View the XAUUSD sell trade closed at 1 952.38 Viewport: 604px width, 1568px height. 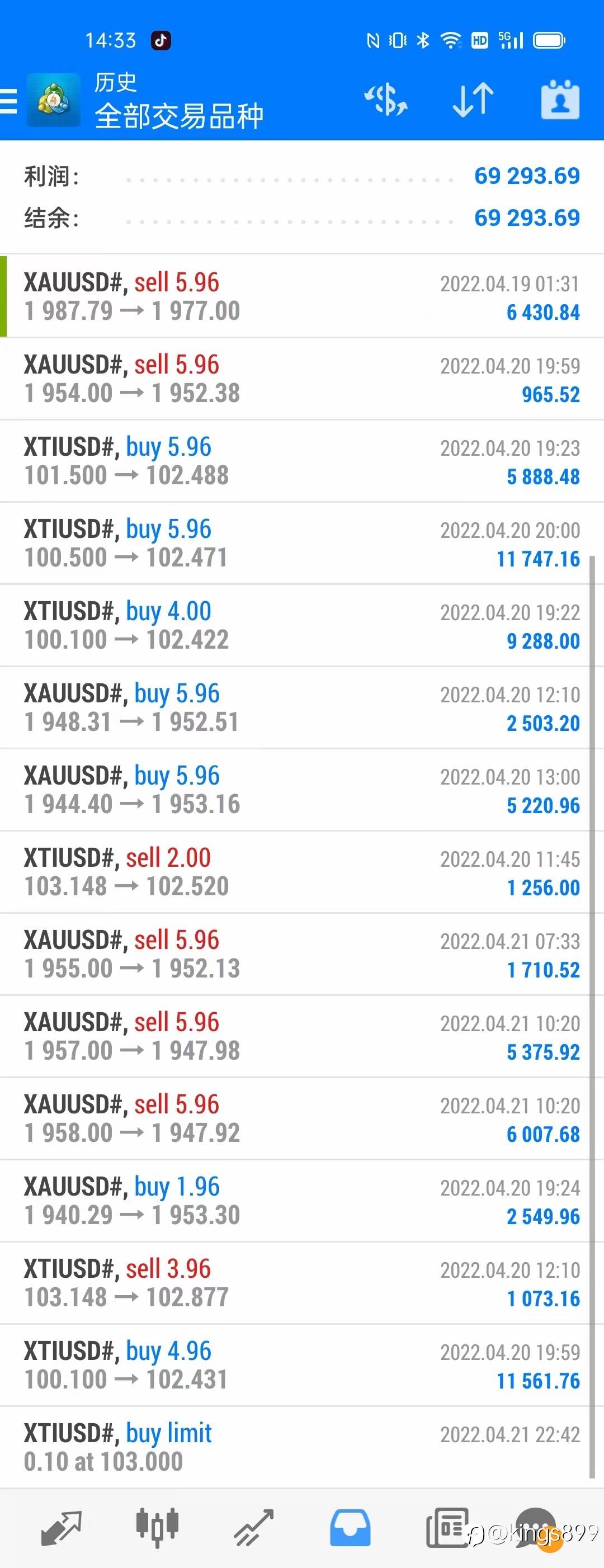click(302, 379)
